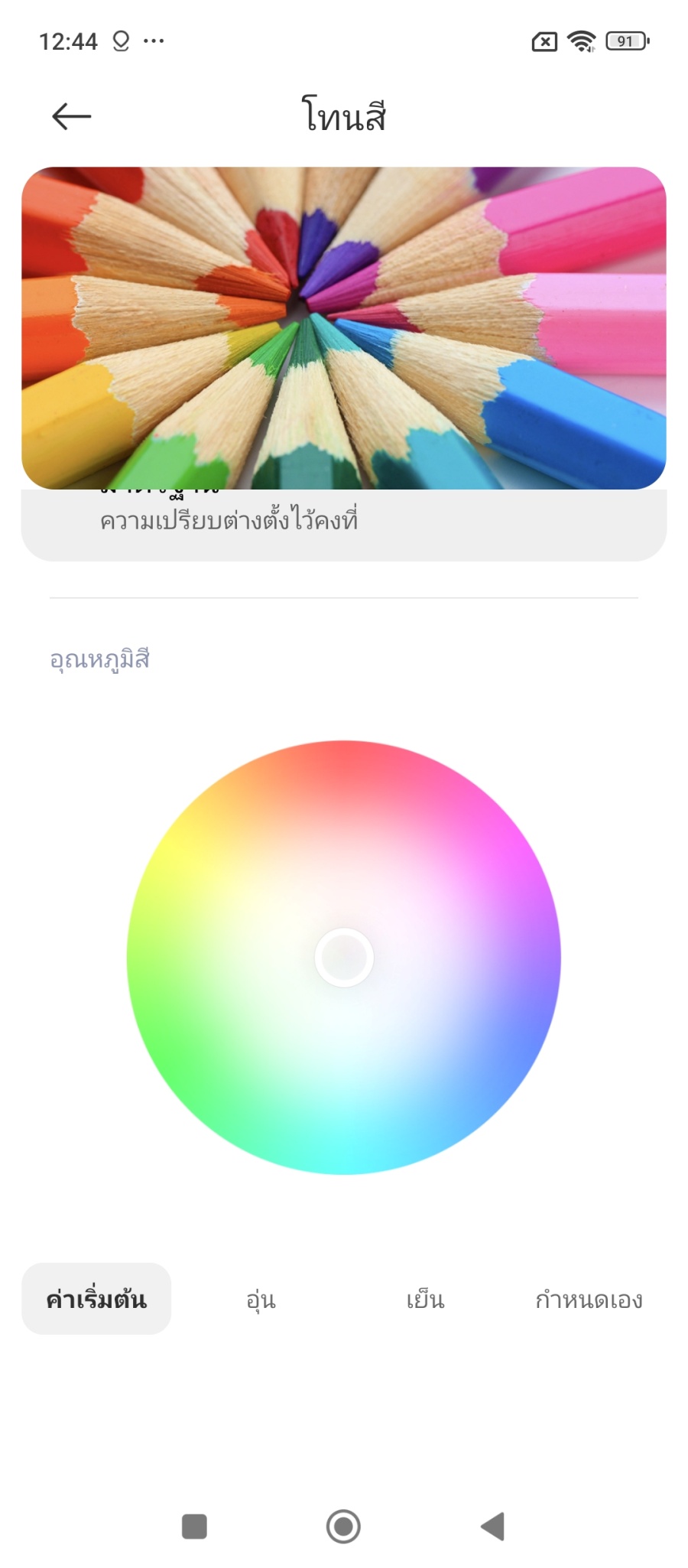Switch to the อุ่น (warm) preset
This screenshot has width=688, height=1568.
click(261, 1300)
